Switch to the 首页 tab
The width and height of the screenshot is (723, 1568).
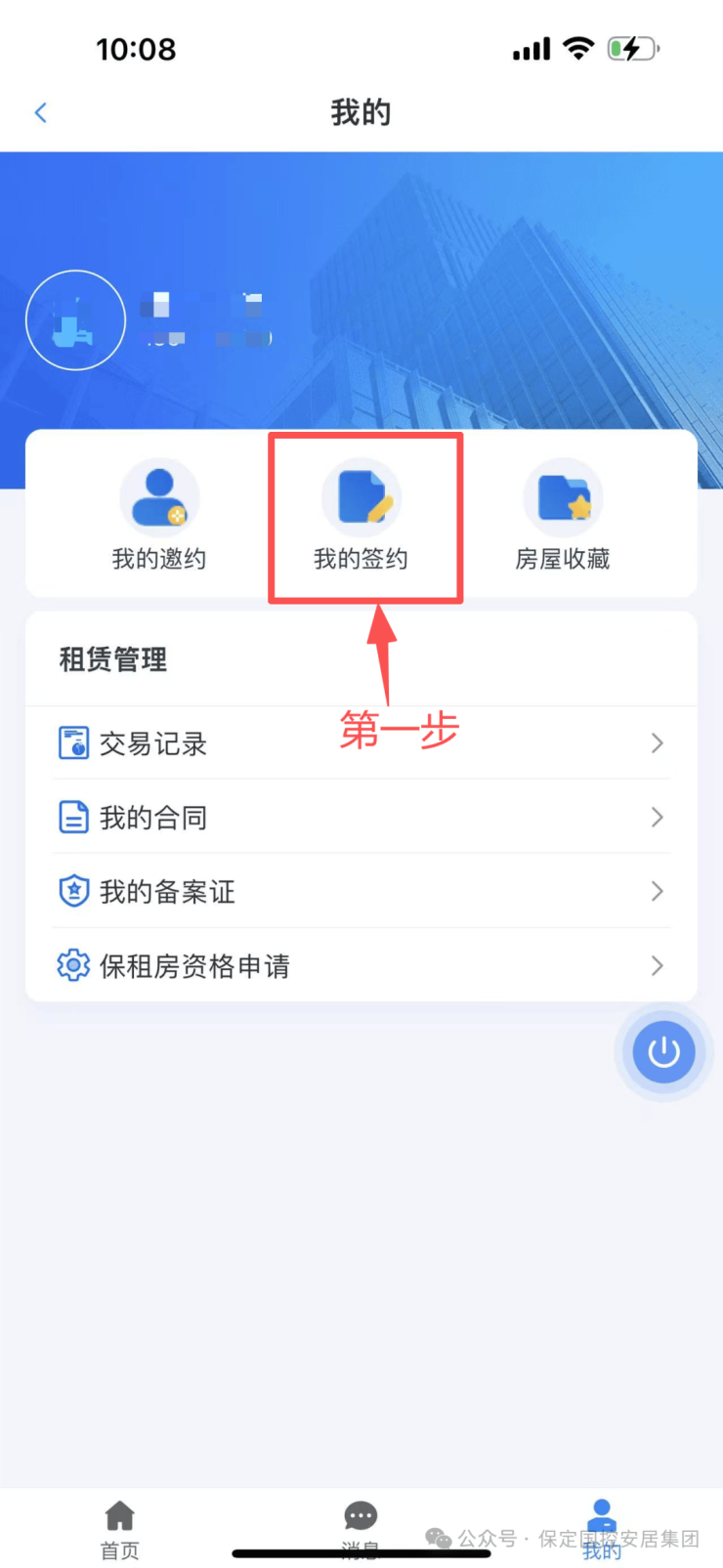point(120,1529)
